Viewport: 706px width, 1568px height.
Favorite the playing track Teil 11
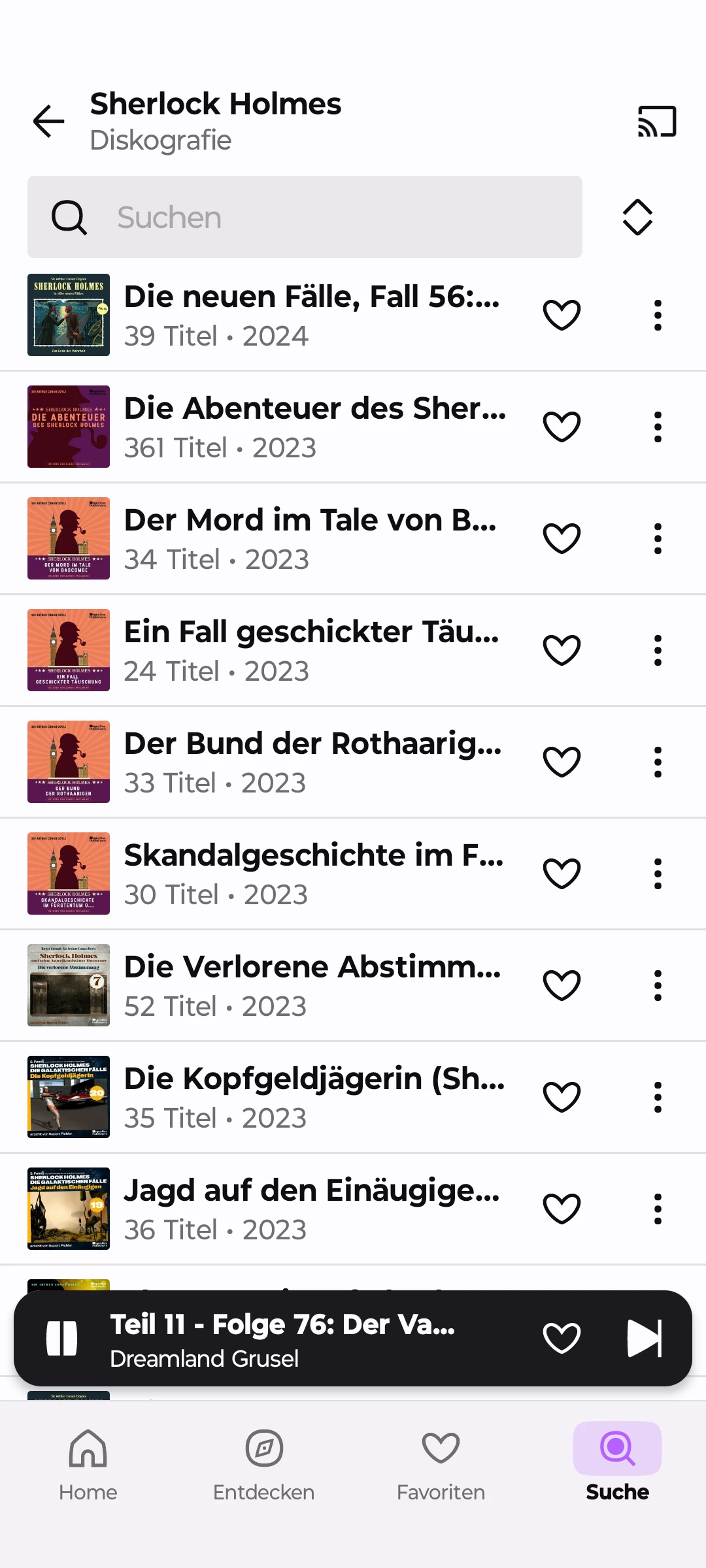click(x=562, y=1338)
